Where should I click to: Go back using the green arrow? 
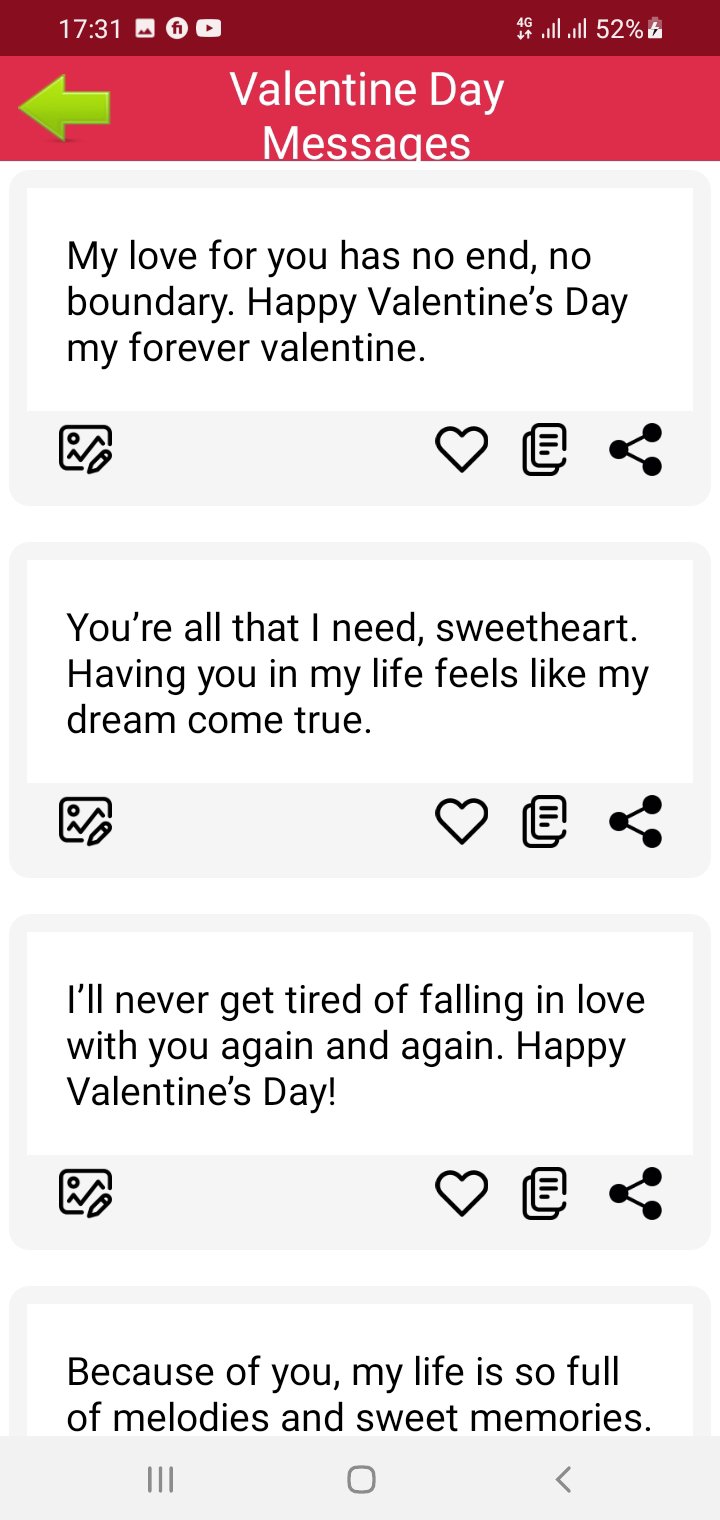tap(65, 107)
